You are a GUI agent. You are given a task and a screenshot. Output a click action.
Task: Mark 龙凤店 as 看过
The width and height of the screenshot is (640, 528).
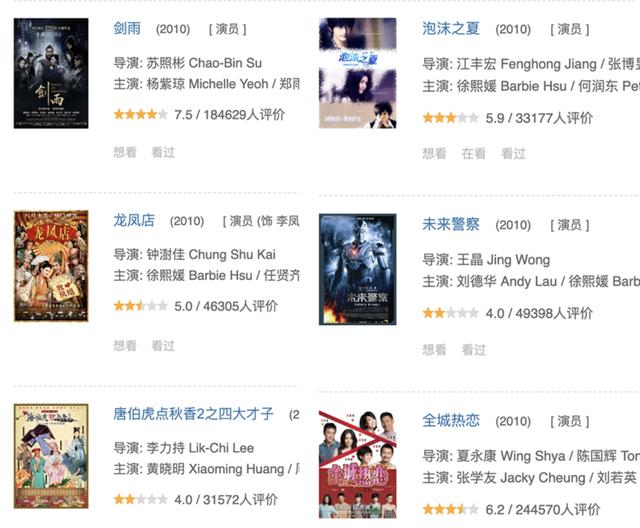pos(163,345)
